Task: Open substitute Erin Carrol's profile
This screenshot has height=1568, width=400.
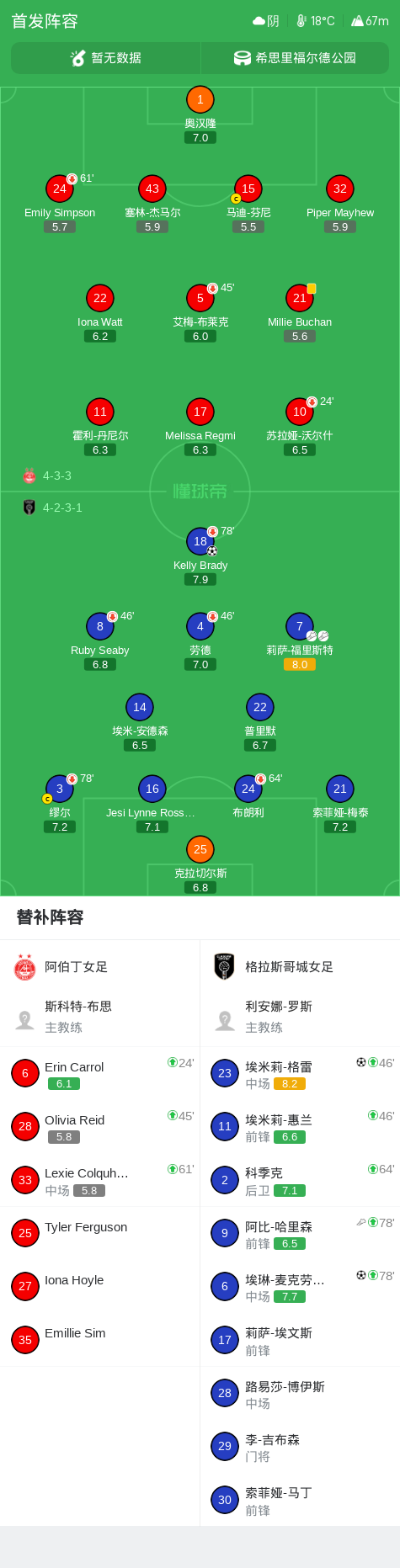Action: tap(100, 1073)
